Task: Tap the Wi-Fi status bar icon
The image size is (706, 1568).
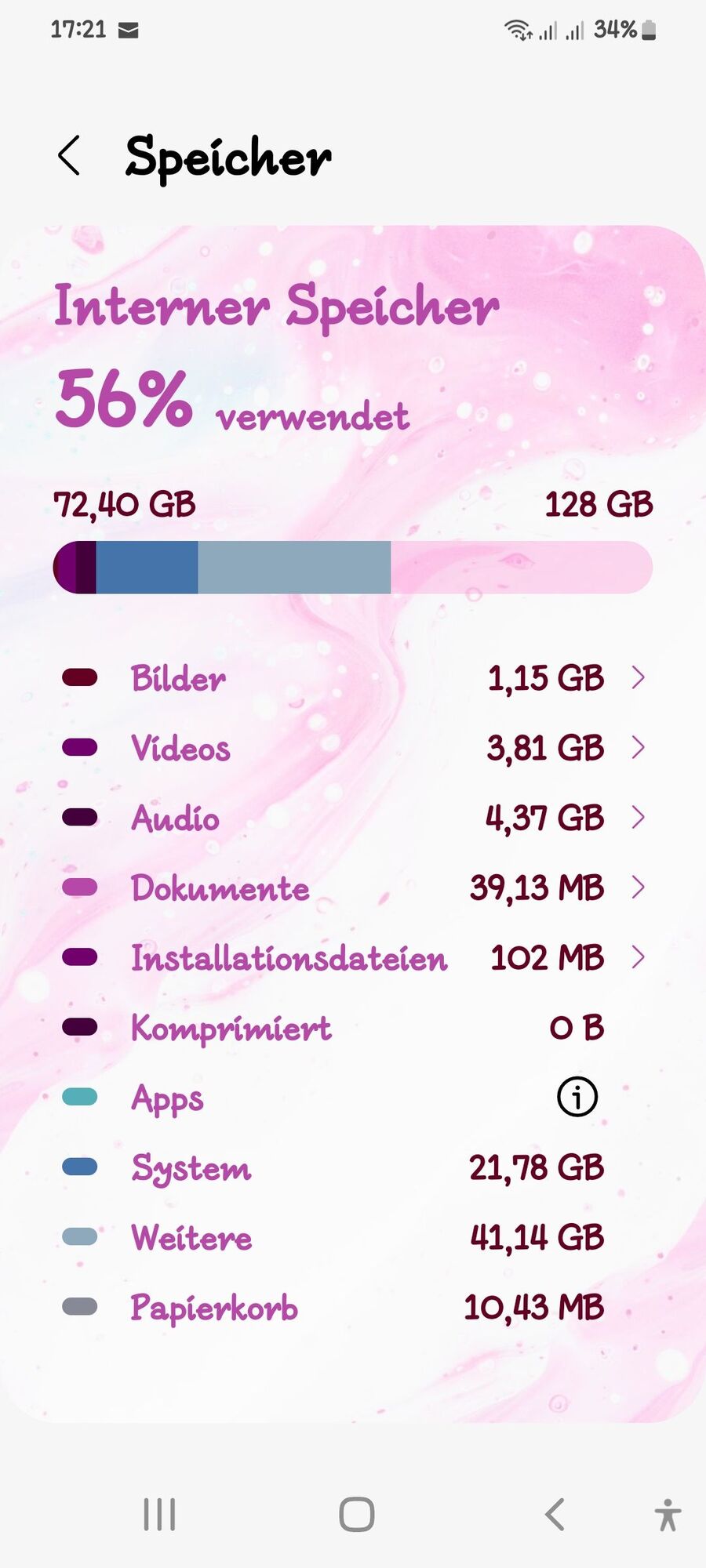Action: pyautogui.click(x=518, y=30)
